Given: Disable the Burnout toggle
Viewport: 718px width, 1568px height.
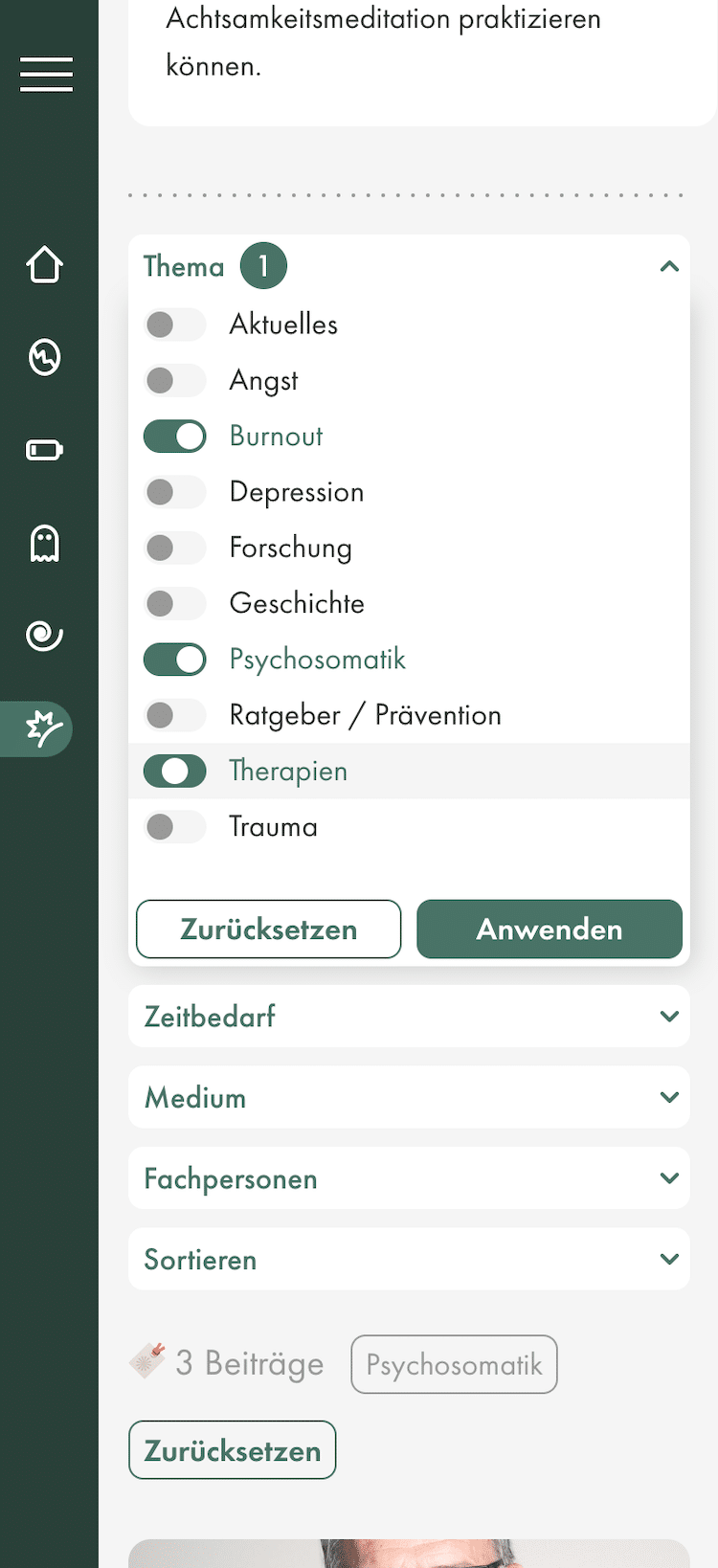Looking at the screenshot, I should point(174,437).
